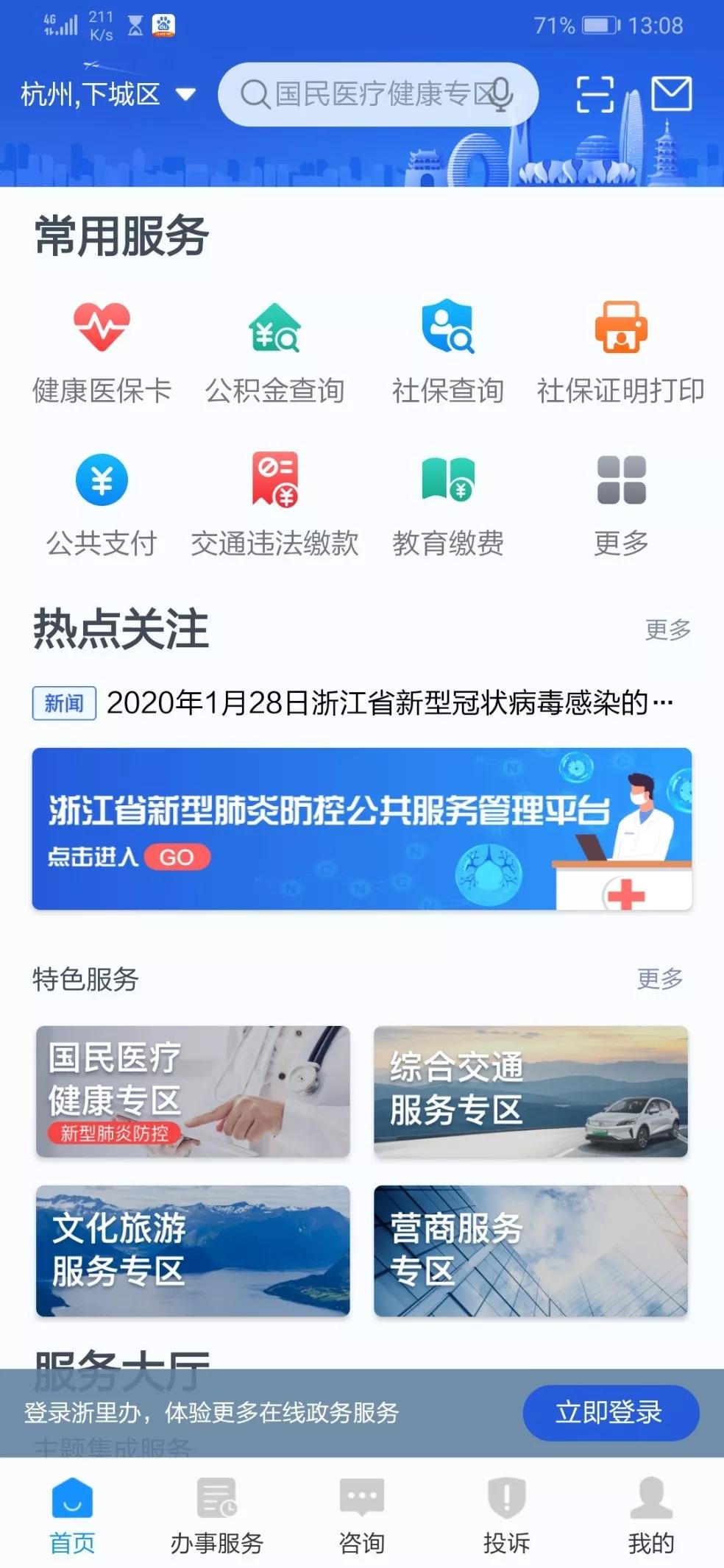Open the 综合交通服务专区 card
The image size is (724, 1568).
click(x=530, y=1091)
